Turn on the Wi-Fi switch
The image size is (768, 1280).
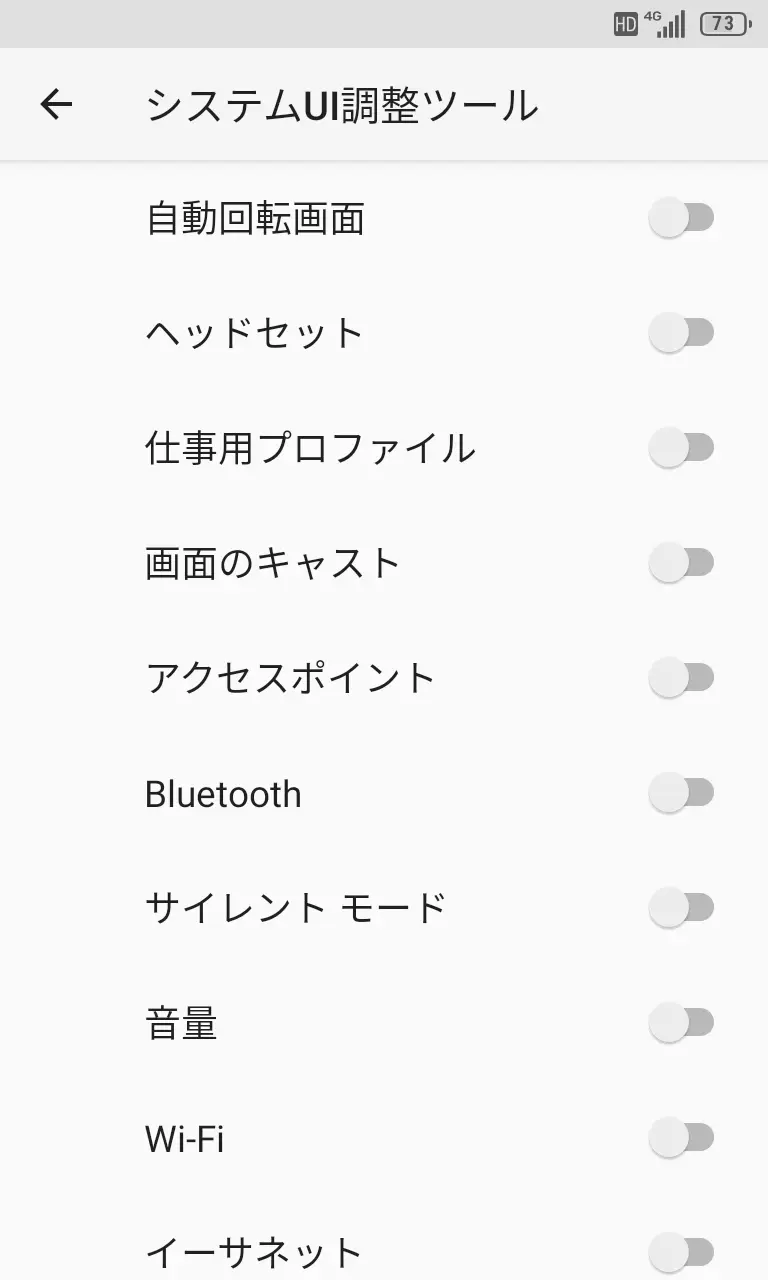coord(681,1138)
